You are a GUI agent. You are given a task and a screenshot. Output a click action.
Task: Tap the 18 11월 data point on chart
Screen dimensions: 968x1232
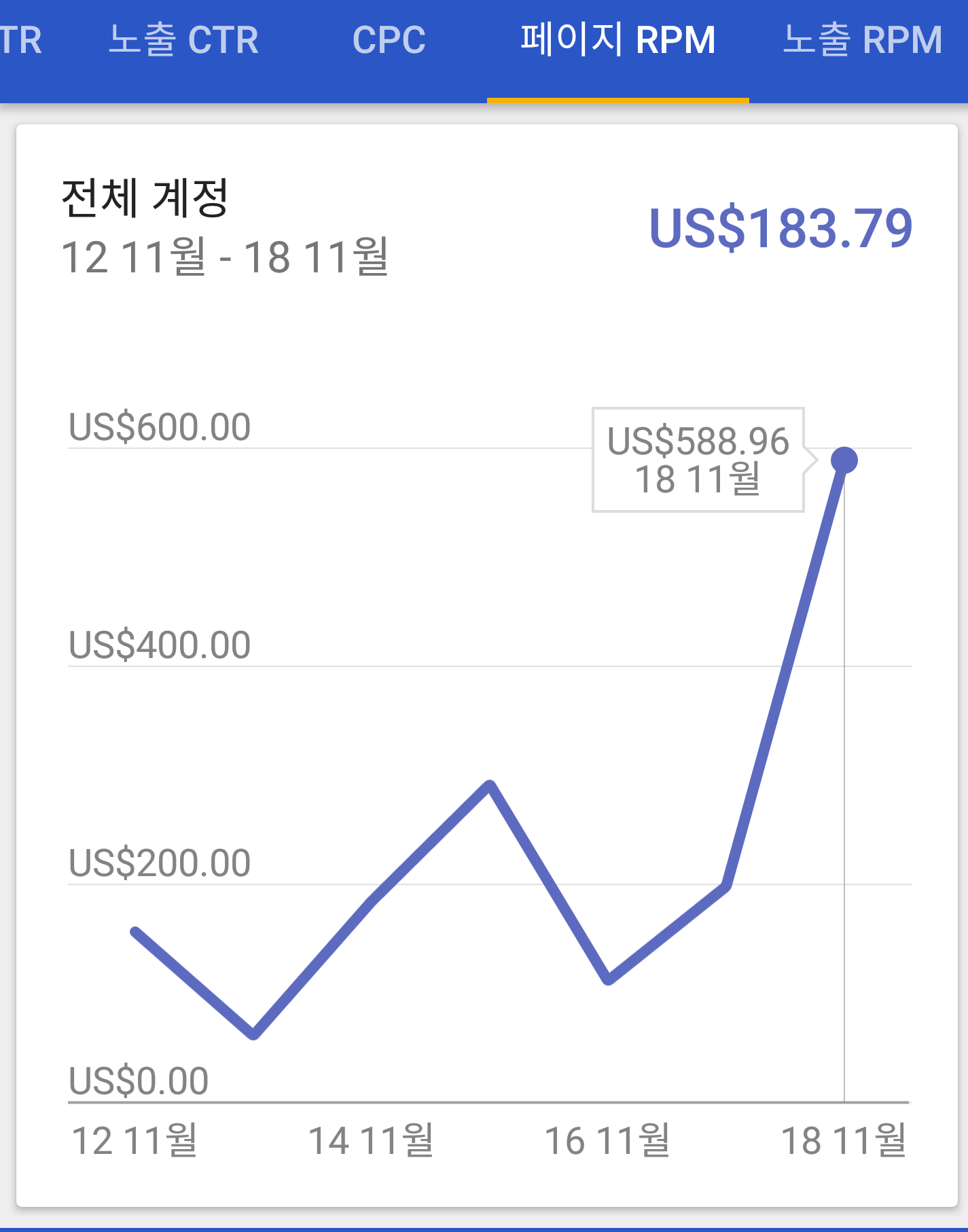[844, 460]
